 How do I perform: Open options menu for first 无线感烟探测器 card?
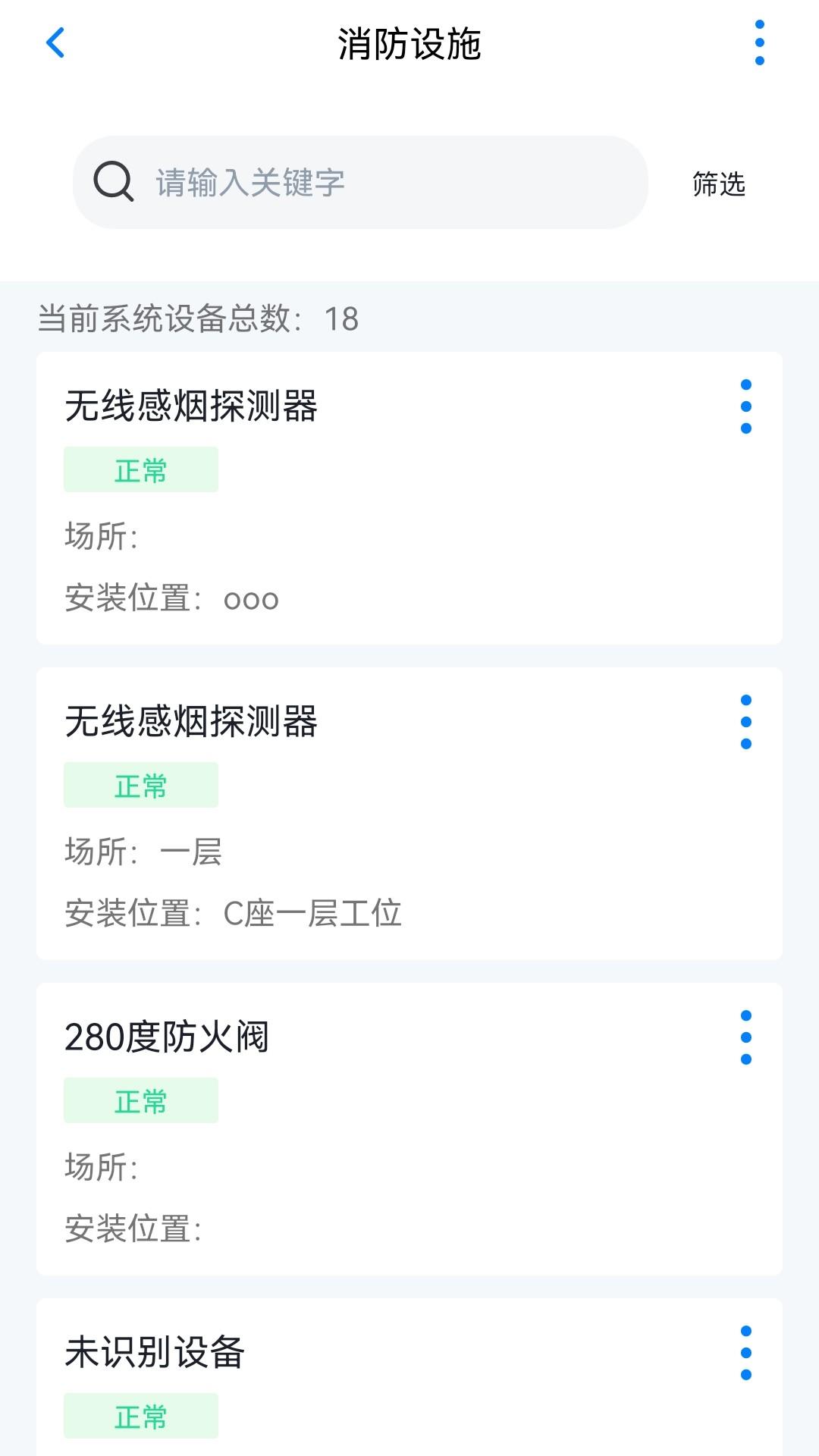[747, 406]
